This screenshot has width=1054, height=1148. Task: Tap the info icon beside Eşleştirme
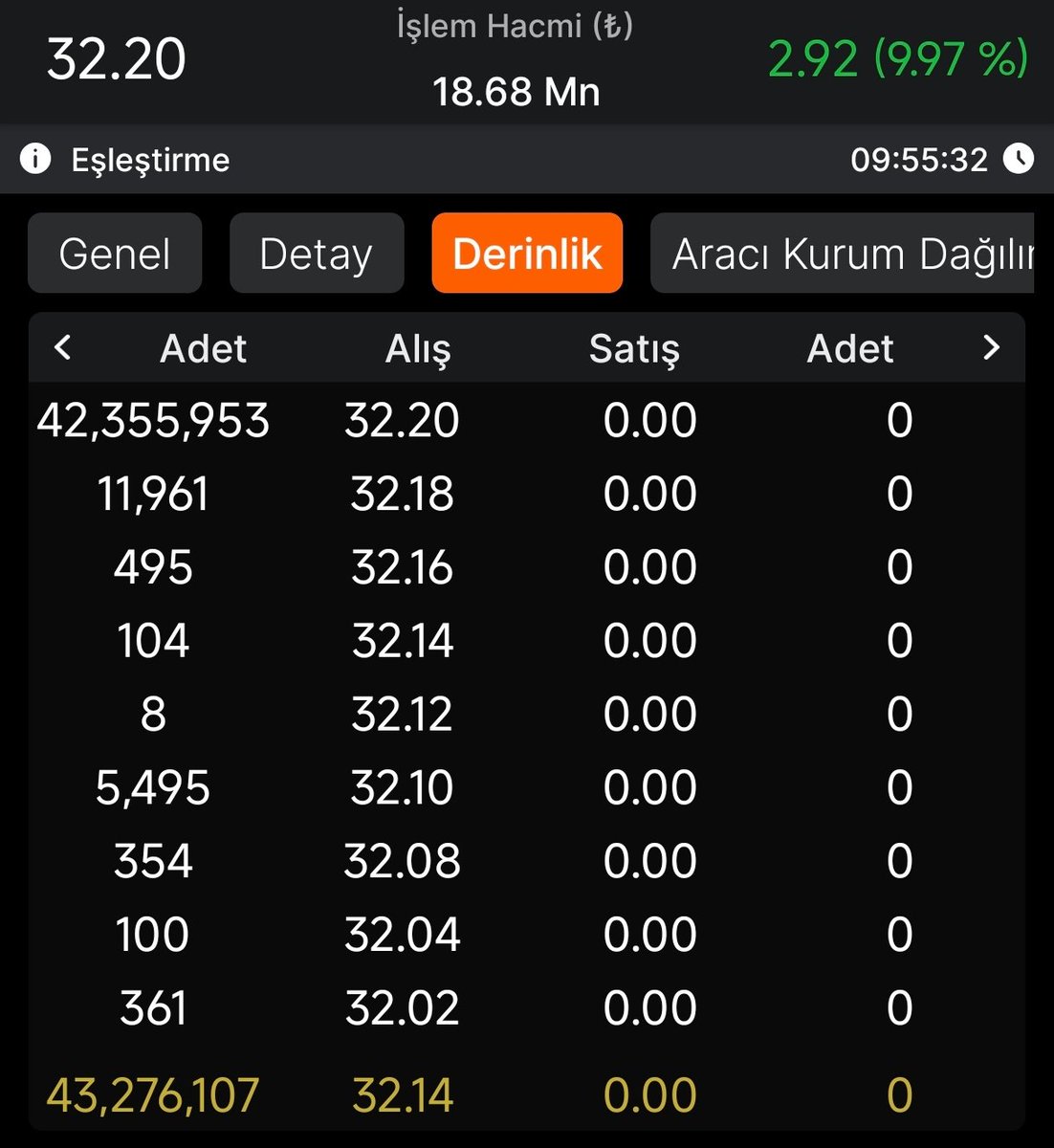point(35,159)
